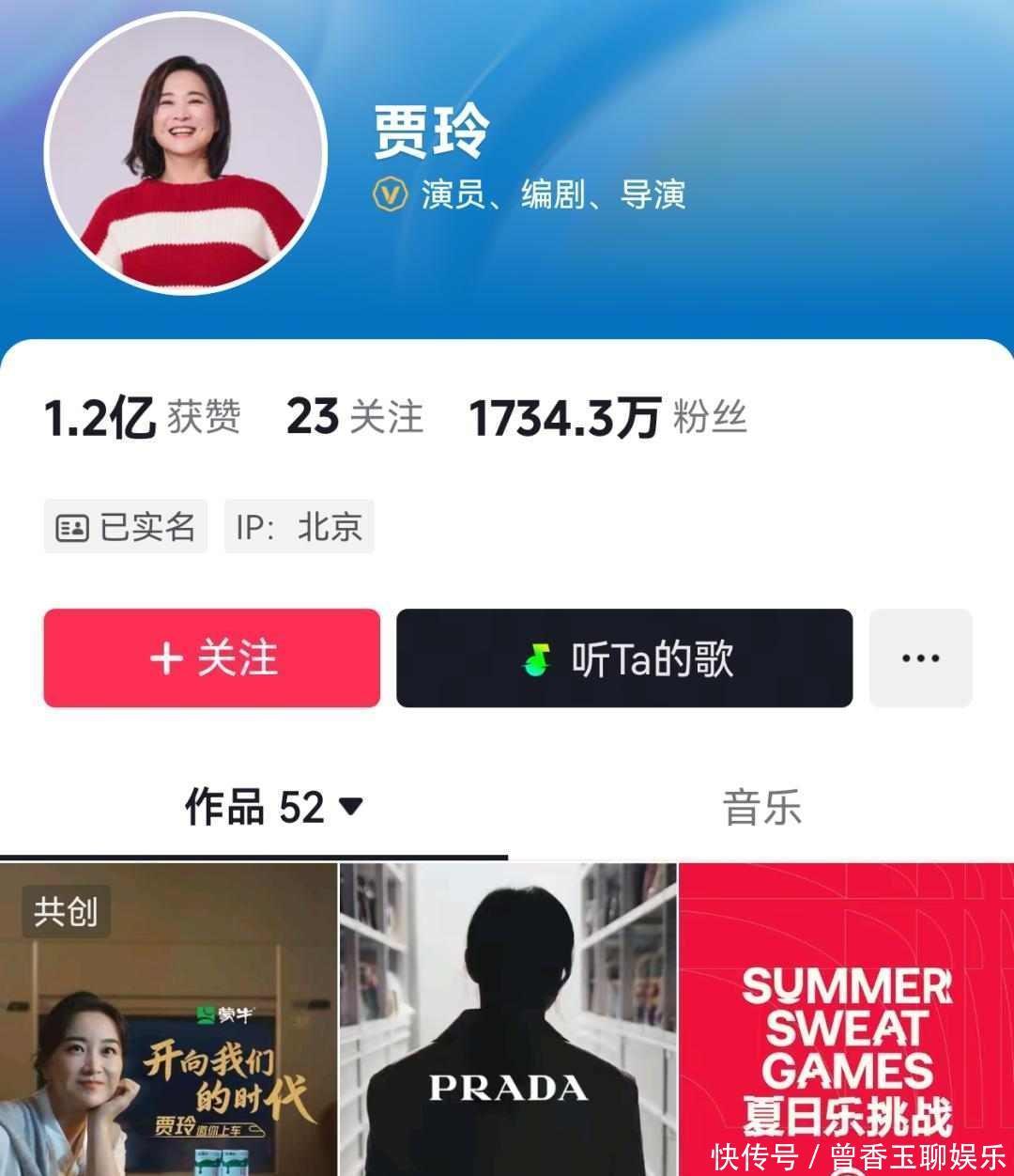The height and width of the screenshot is (1176, 1014).
Task: Open the PRADA video tile
Action: (x=508, y=1019)
